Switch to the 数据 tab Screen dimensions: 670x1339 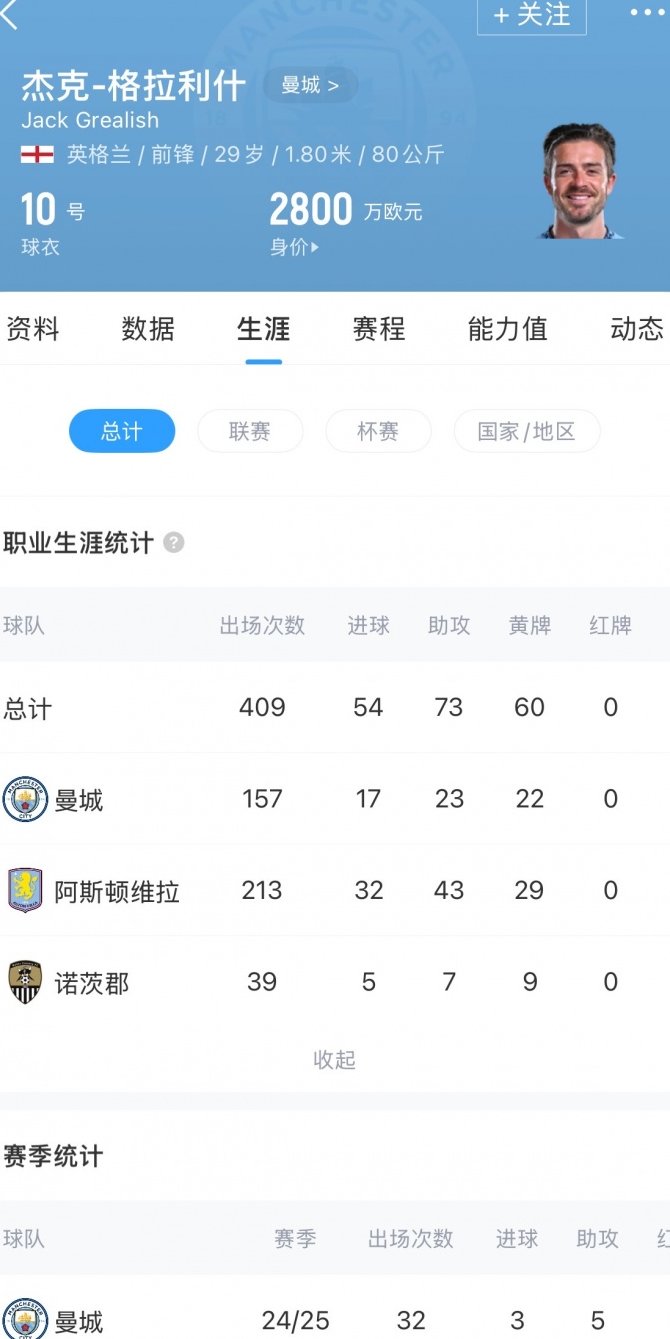(x=148, y=329)
